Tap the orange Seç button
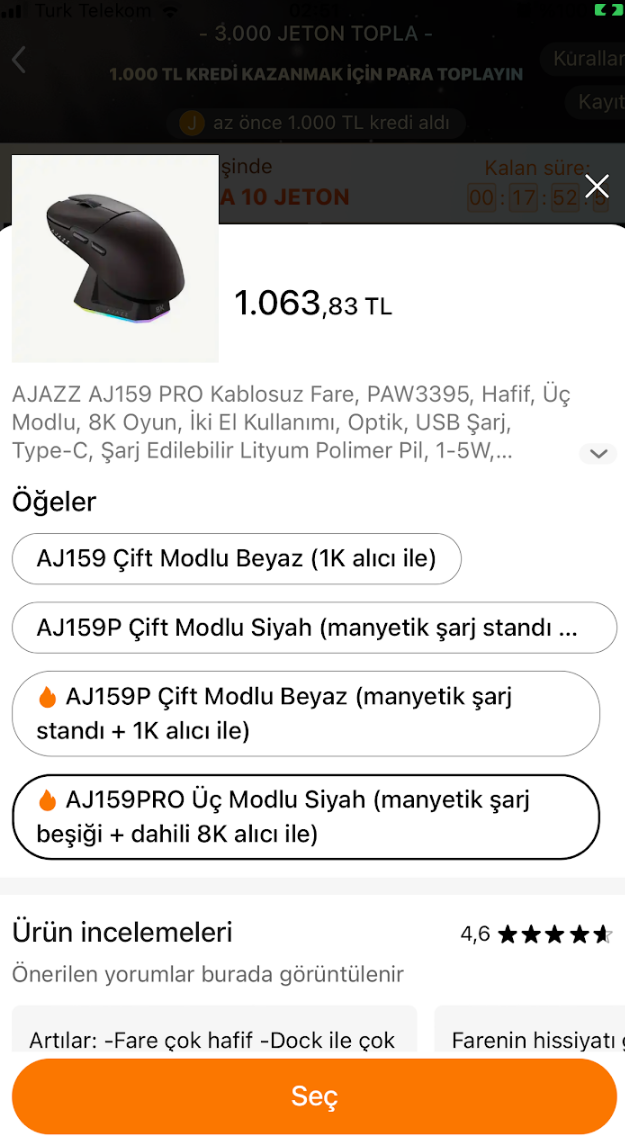 tap(314, 1096)
